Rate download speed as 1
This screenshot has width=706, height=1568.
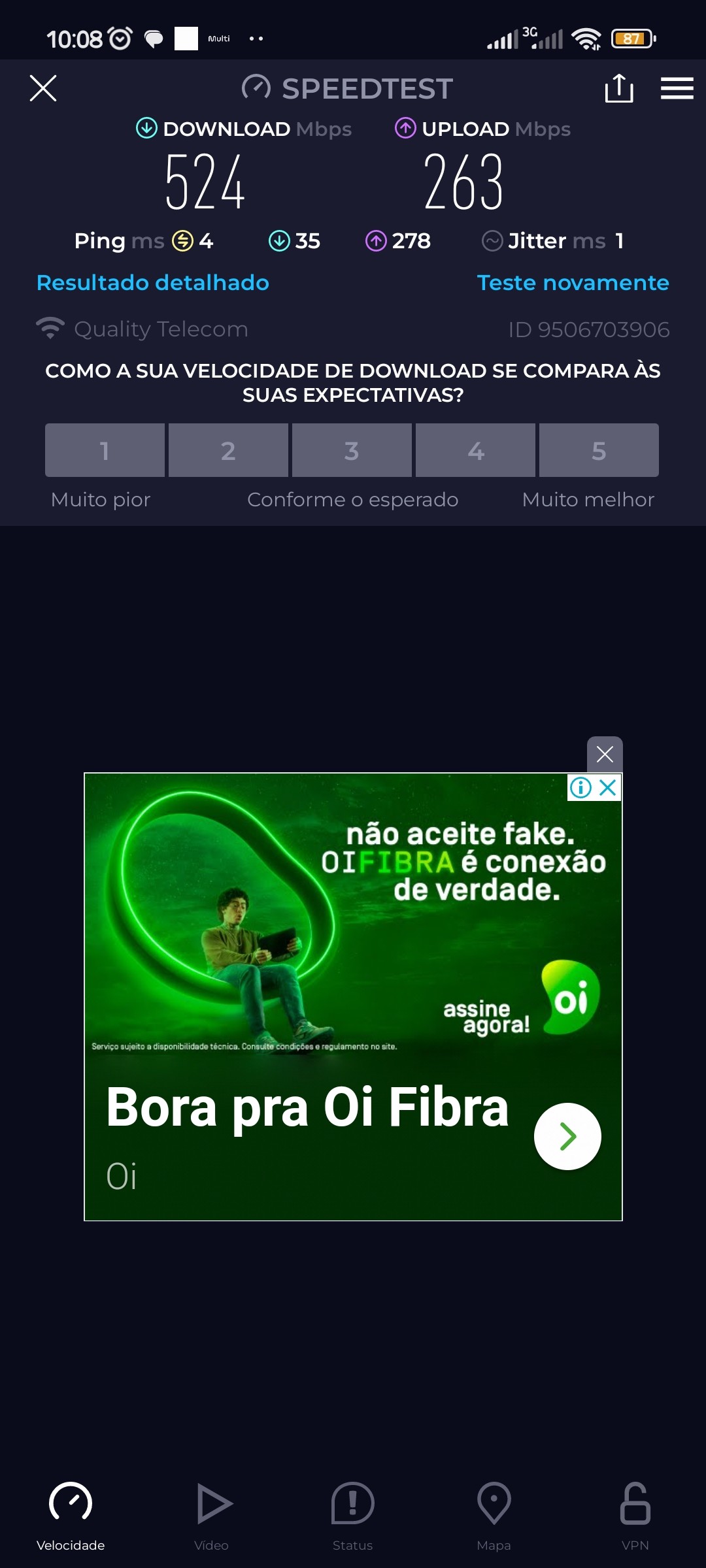(105, 450)
